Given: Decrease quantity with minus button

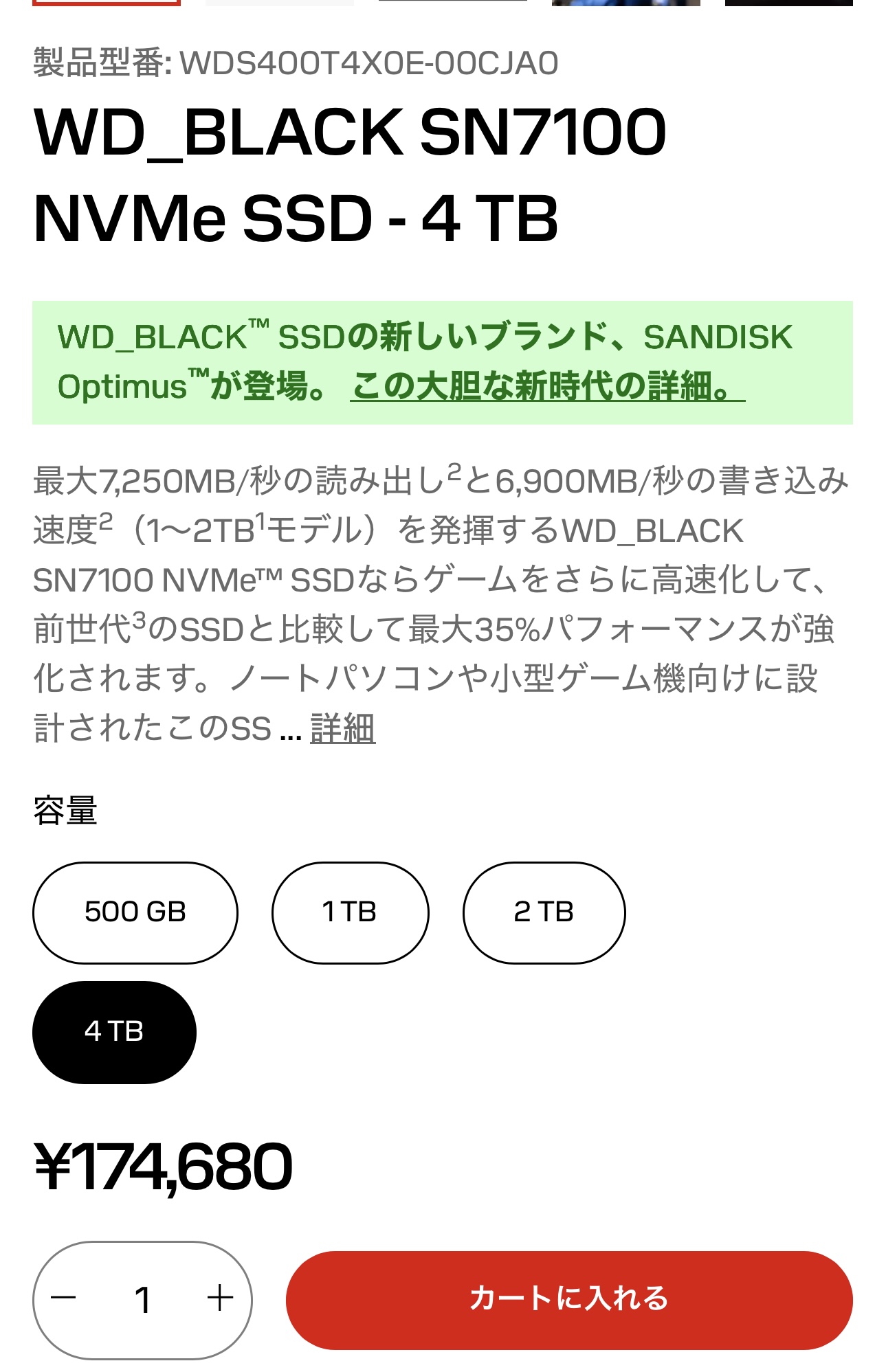Looking at the screenshot, I should pos(63,1298).
